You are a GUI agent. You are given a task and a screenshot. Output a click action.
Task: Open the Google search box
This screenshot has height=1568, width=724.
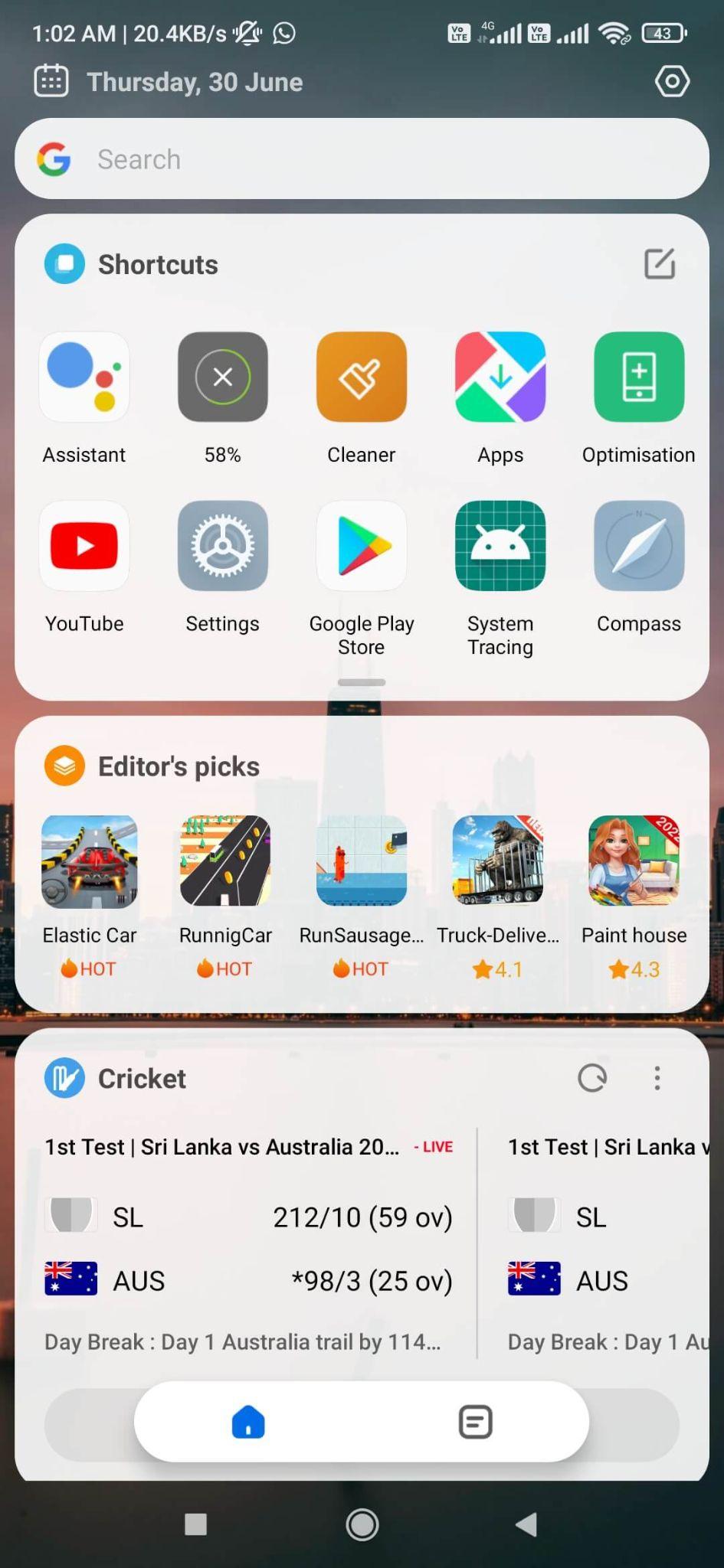click(362, 159)
